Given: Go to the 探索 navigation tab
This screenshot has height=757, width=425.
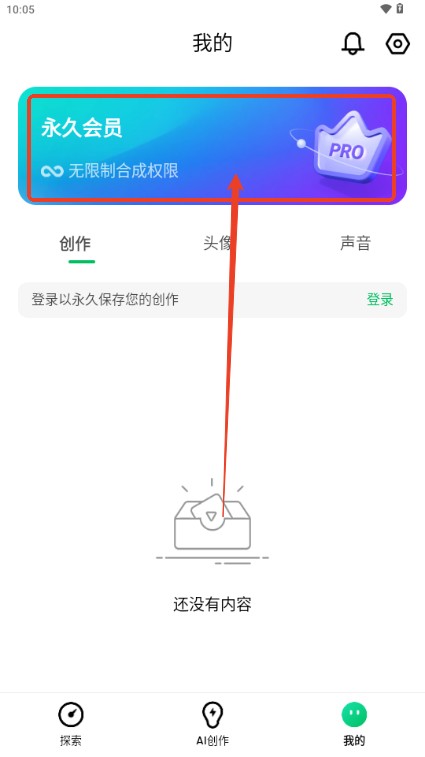Looking at the screenshot, I should (x=71, y=724).
